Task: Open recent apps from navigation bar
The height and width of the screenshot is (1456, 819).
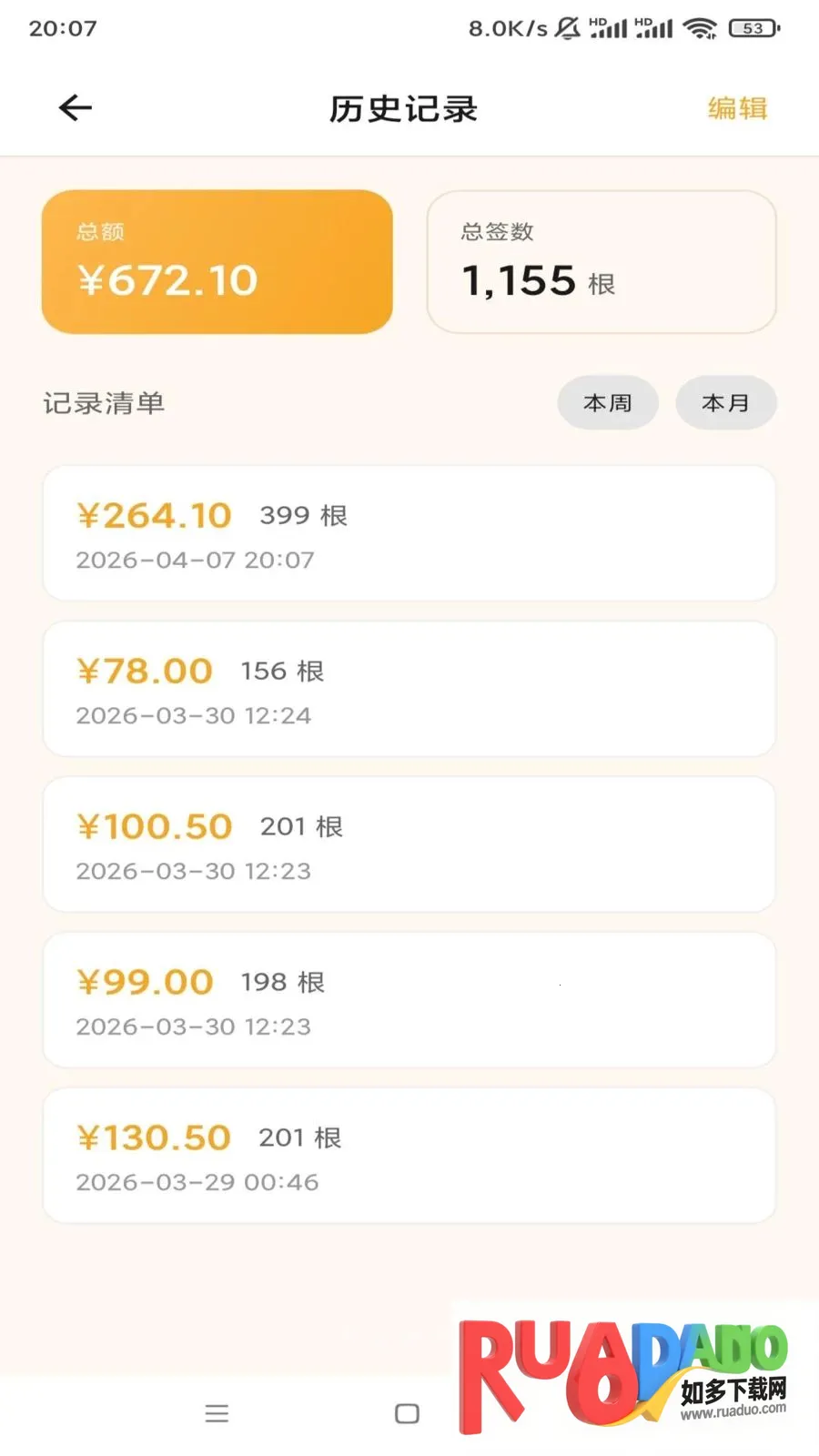Action: [217, 1413]
